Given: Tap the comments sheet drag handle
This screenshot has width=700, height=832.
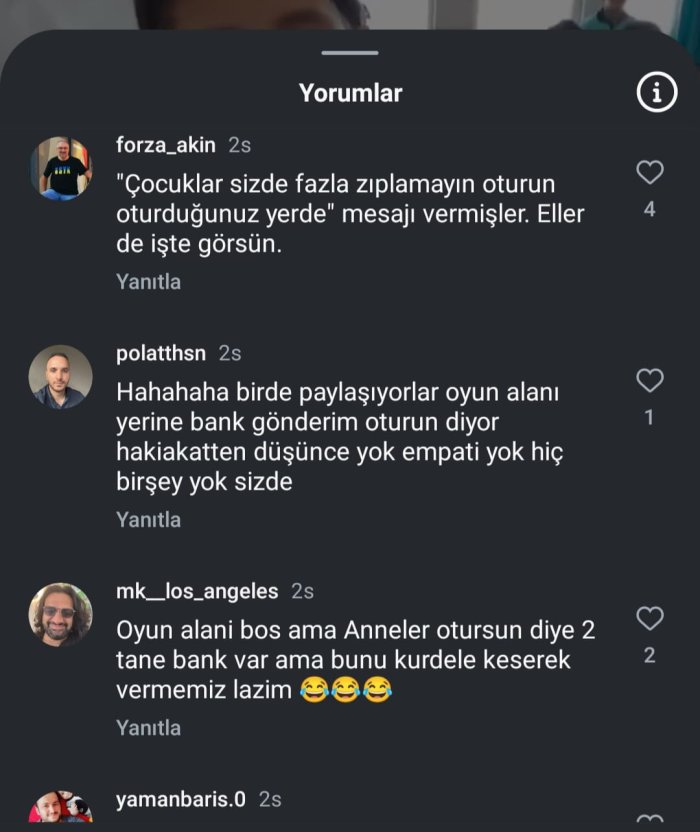Looking at the screenshot, I should pos(350,53).
